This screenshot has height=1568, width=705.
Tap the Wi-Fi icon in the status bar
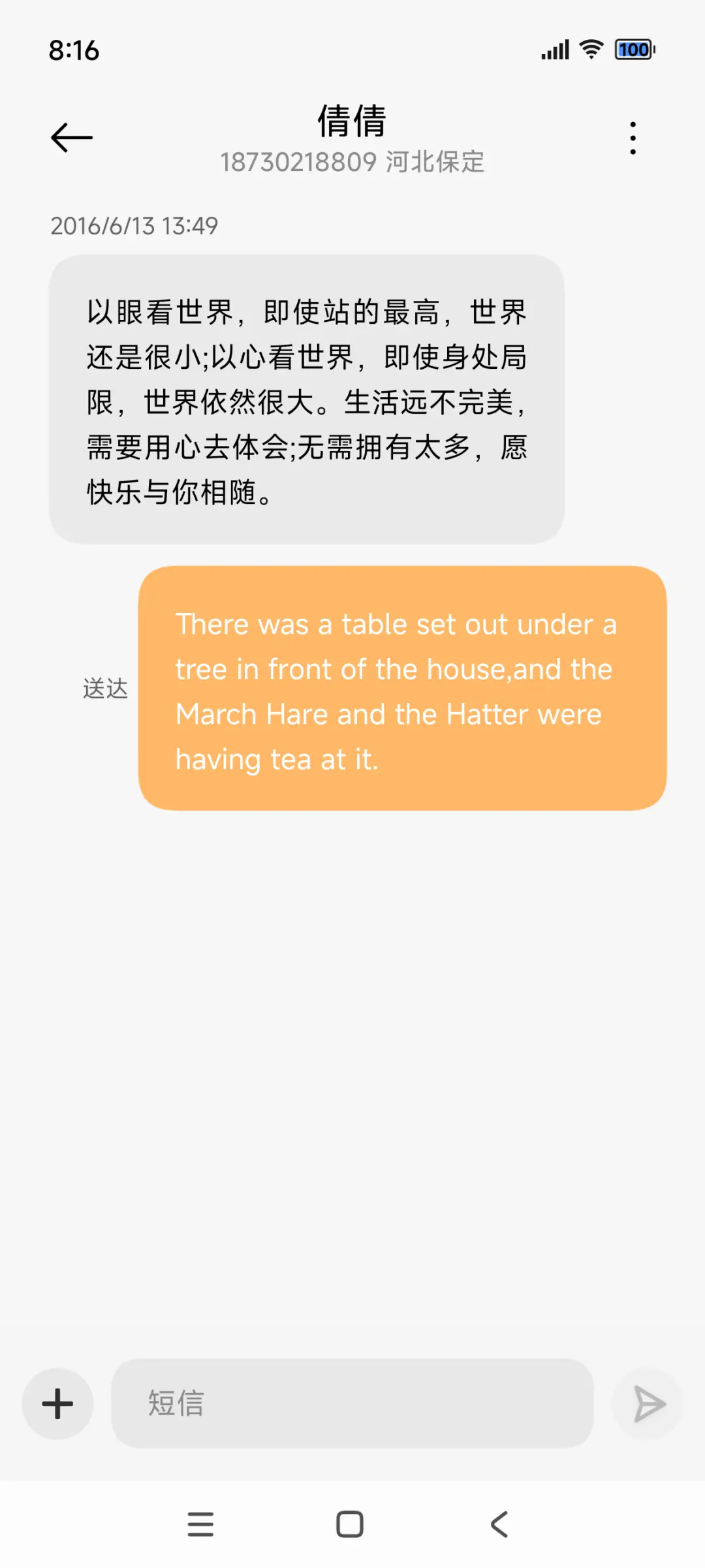pyautogui.click(x=589, y=50)
